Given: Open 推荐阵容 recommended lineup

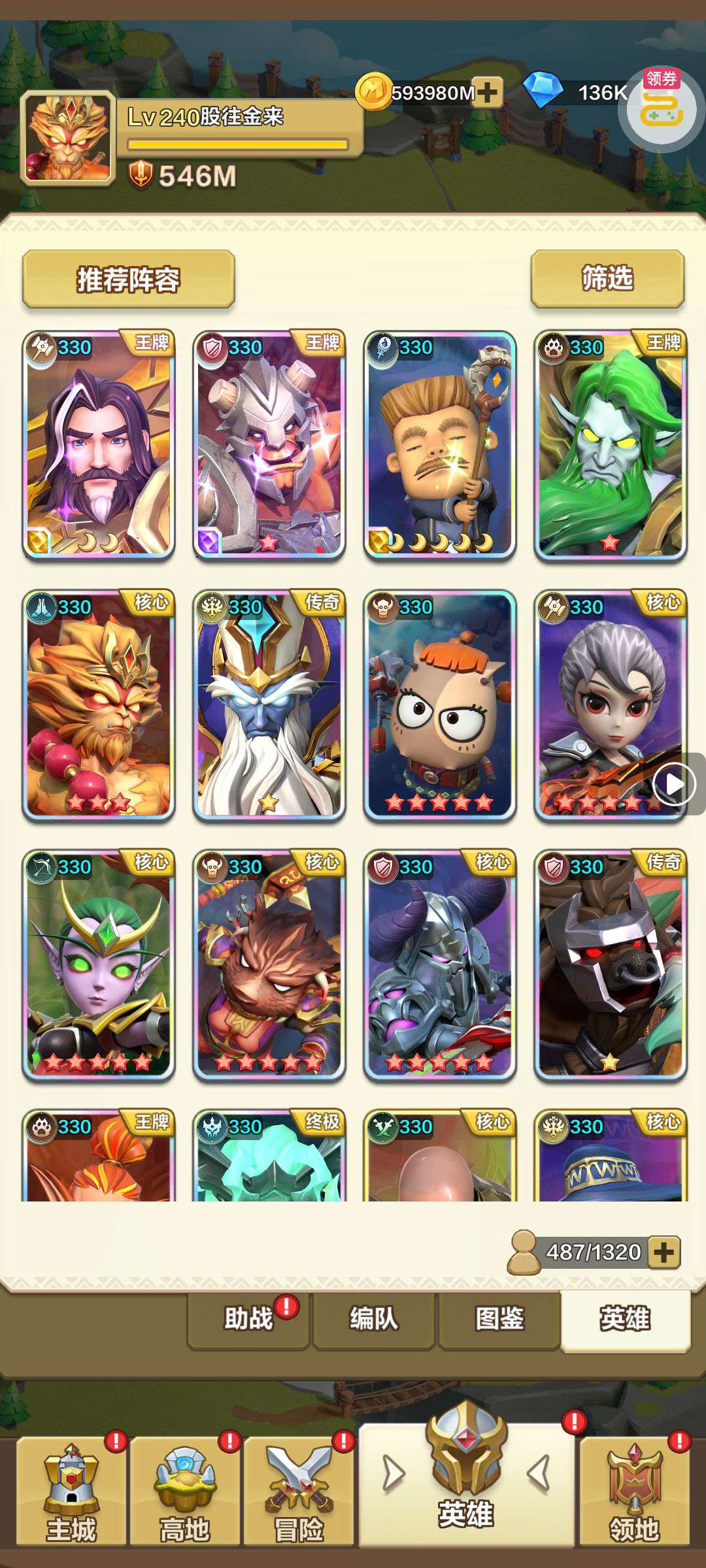Looking at the screenshot, I should [128, 279].
